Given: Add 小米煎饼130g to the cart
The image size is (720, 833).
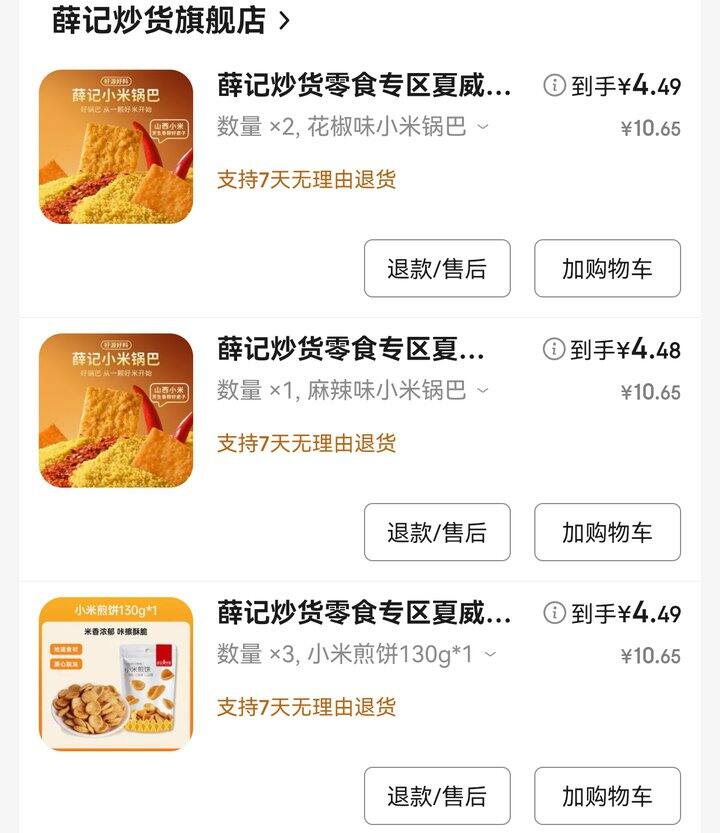Looking at the screenshot, I should point(607,796).
